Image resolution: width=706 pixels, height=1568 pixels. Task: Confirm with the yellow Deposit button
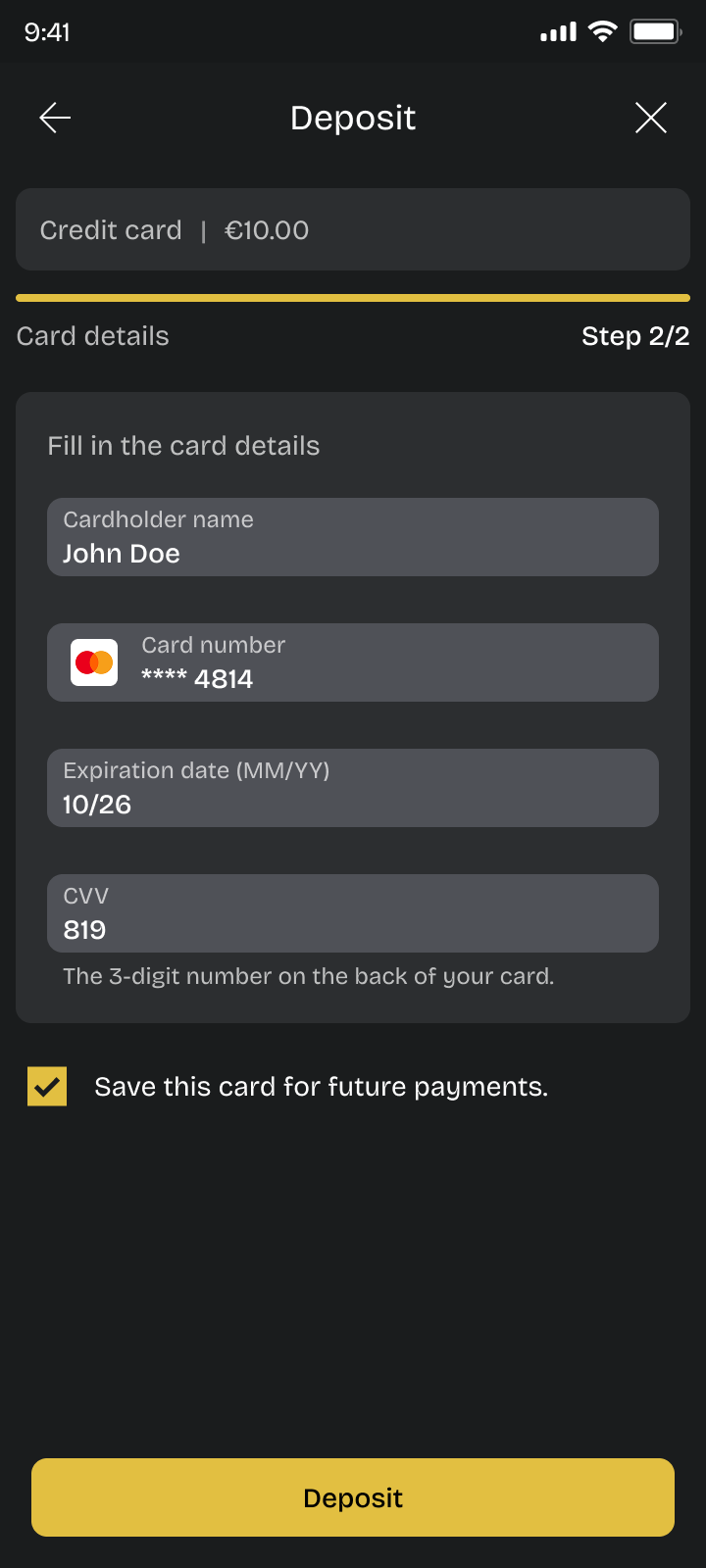point(353,1497)
